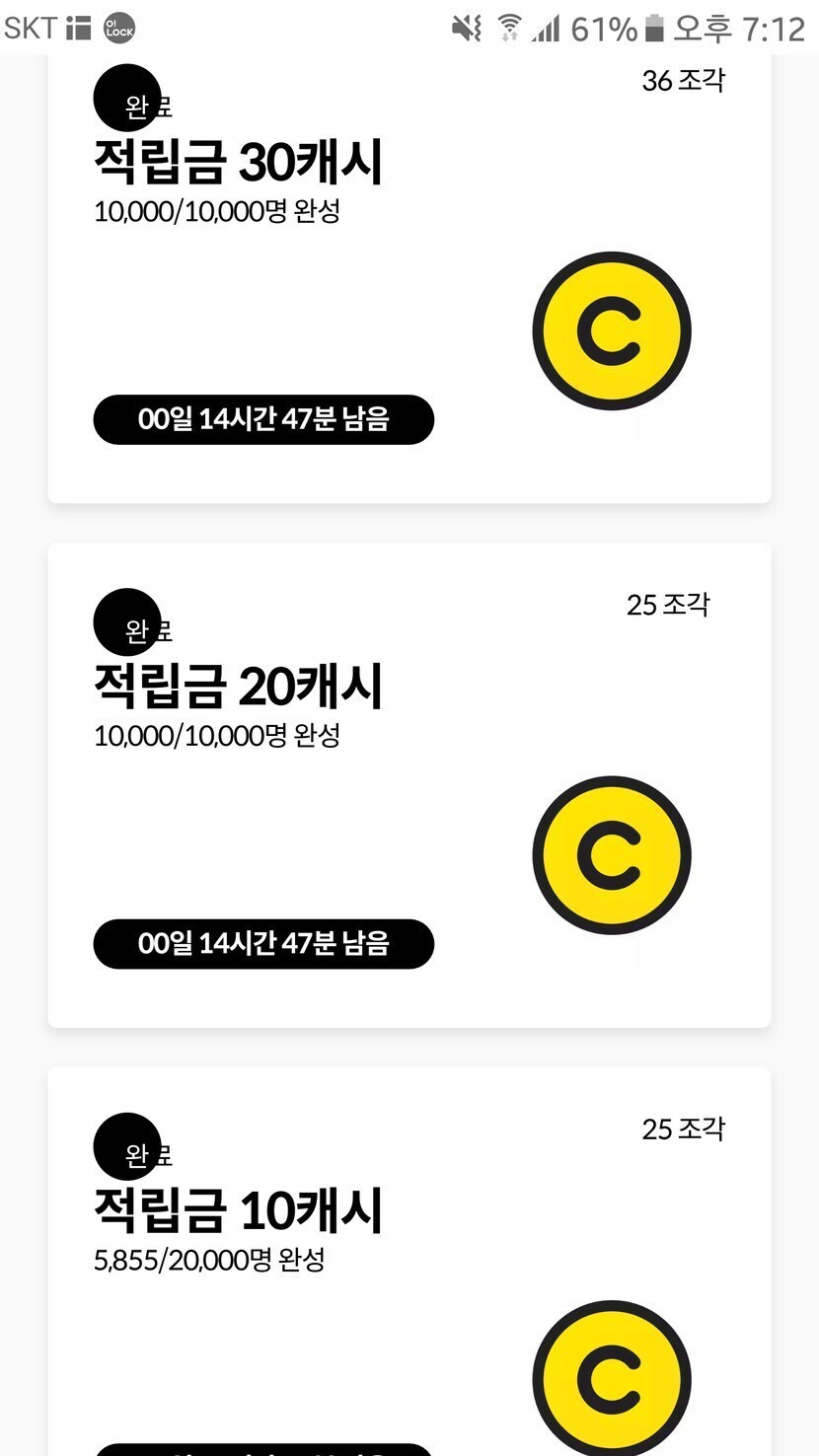This screenshot has width=819, height=1456.
Task: Open the 적립금 20캐시 card
Action: [409, 784]
